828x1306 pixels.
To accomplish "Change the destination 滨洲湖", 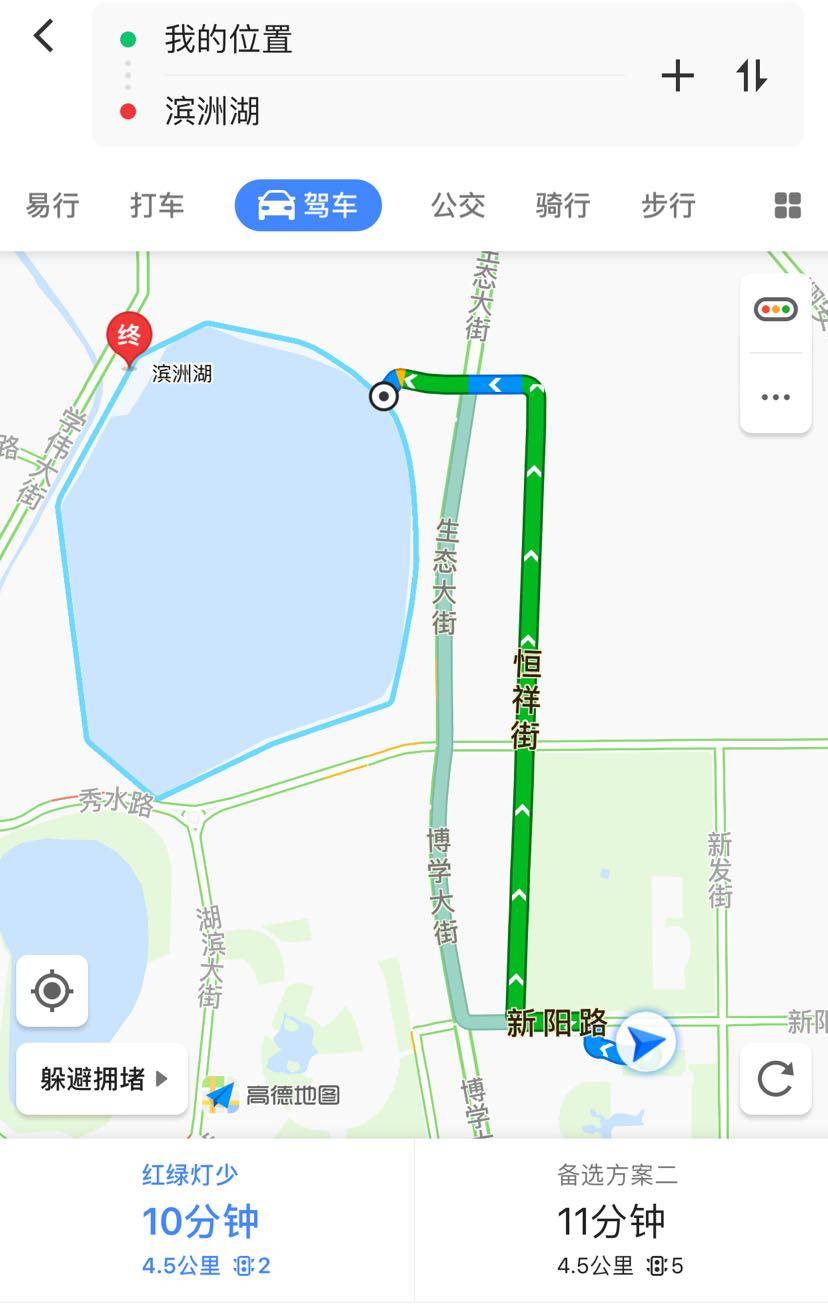I will (212, 111).
